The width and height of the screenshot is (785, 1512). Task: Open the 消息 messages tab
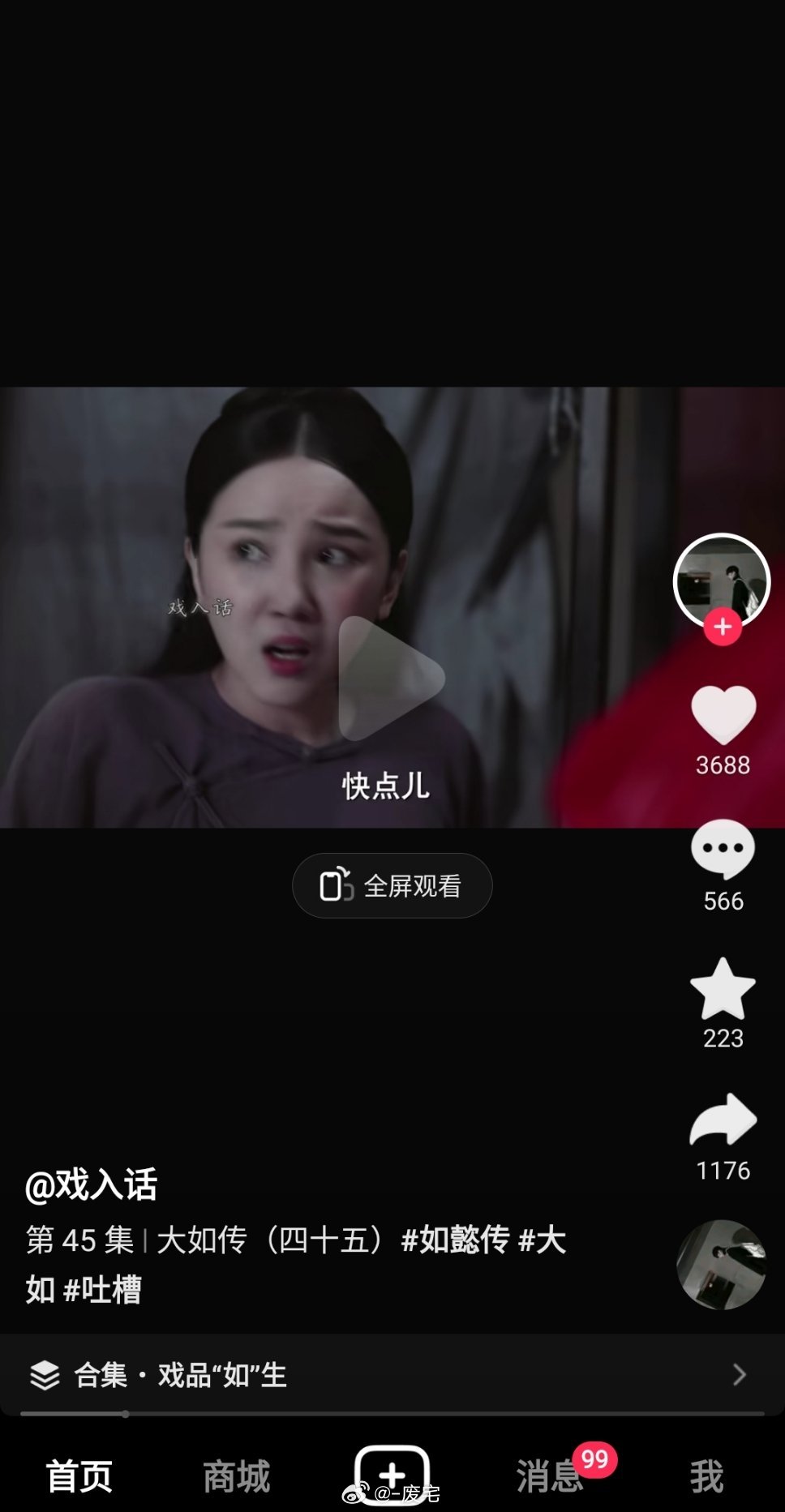click(549, 1476)
